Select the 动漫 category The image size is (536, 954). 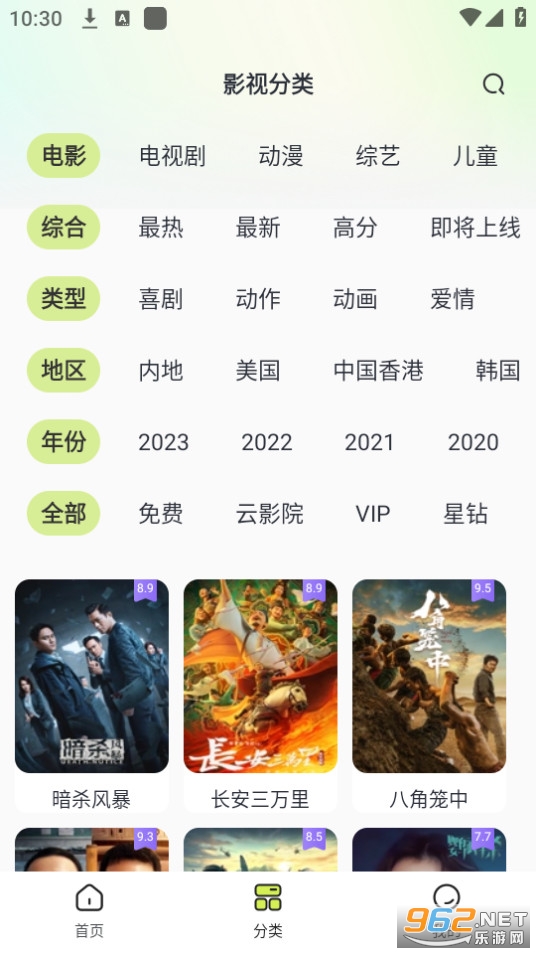coord(280,156)
